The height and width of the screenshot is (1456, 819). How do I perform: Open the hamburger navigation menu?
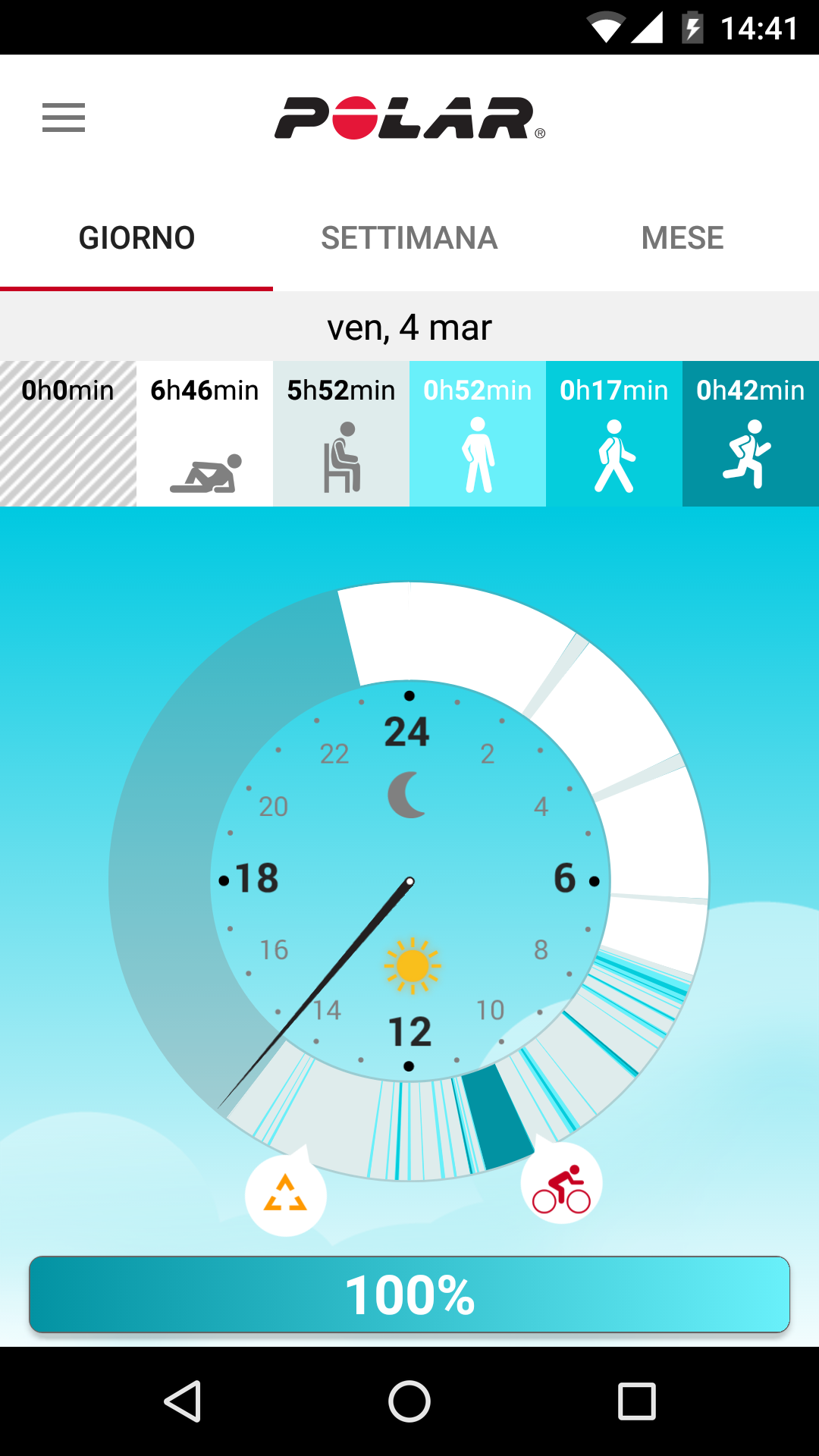64,118
